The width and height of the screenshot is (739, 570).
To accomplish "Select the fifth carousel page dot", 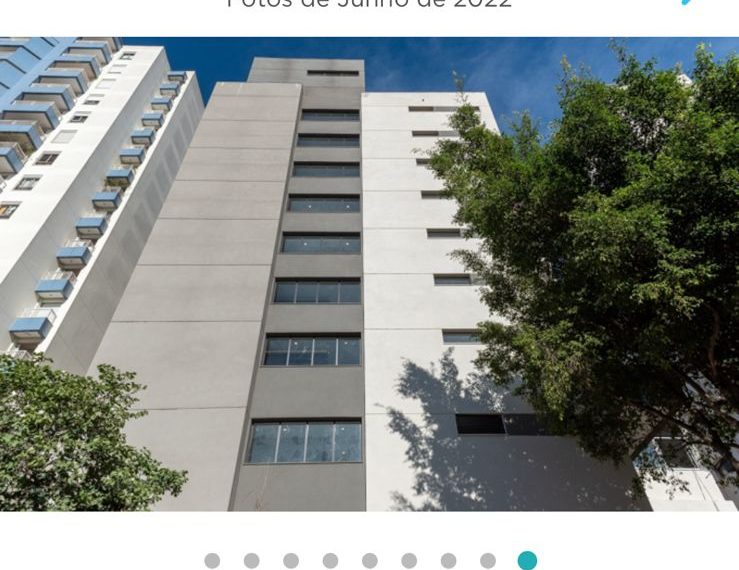I will [370, 561].
